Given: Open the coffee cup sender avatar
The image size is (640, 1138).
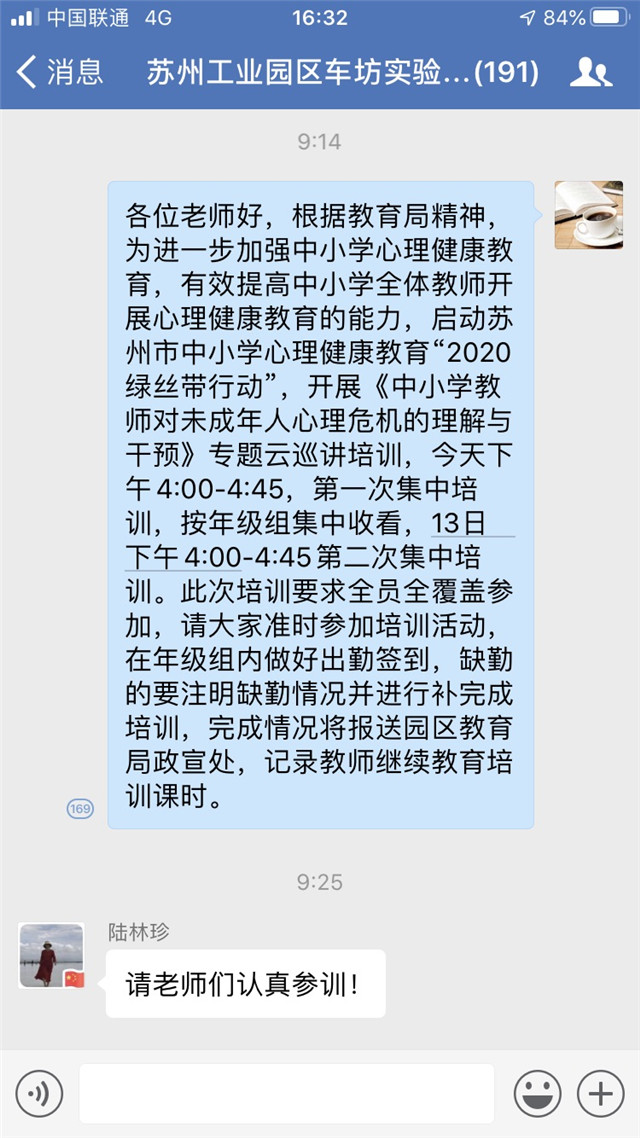Looking at the screenshot, I should (589, 214).
